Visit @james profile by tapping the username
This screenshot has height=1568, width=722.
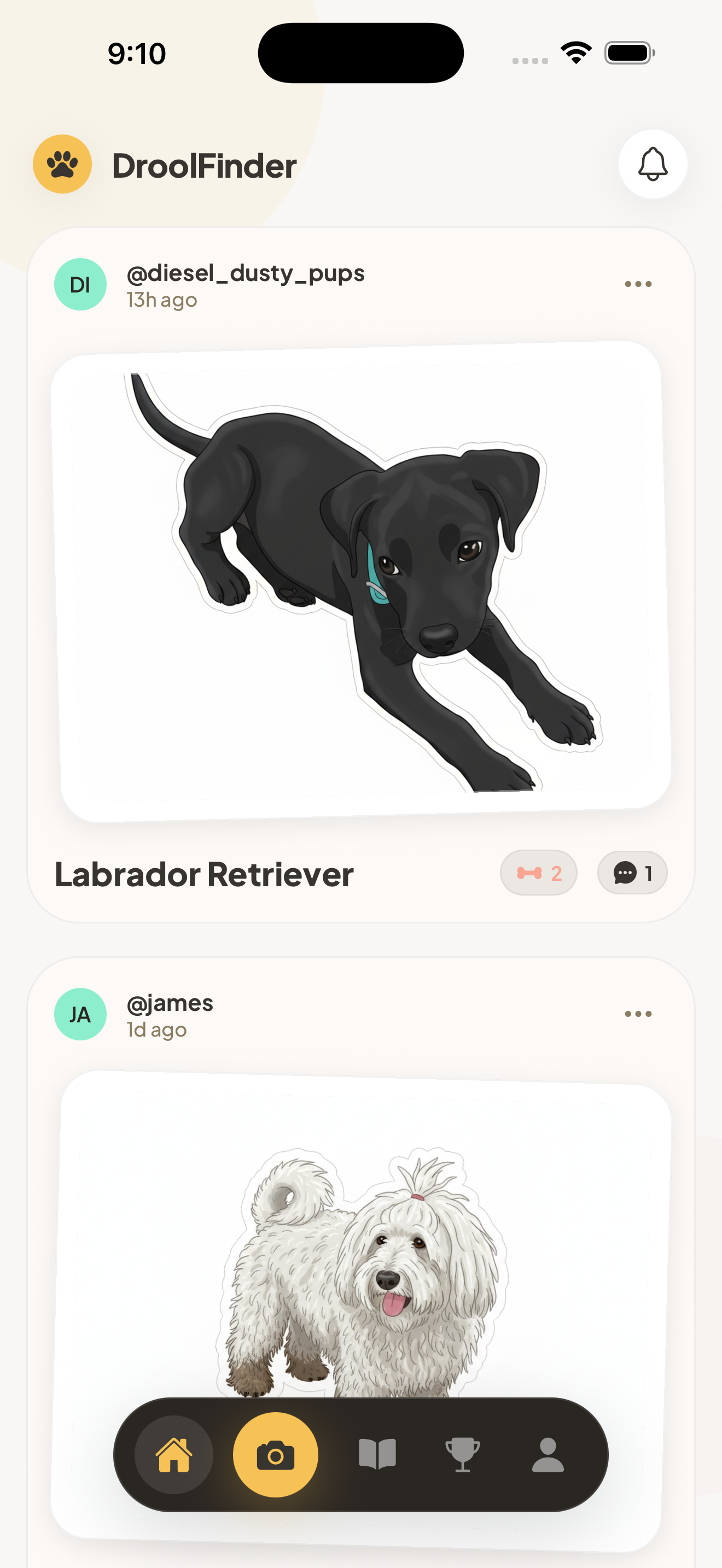[169, 1003]
